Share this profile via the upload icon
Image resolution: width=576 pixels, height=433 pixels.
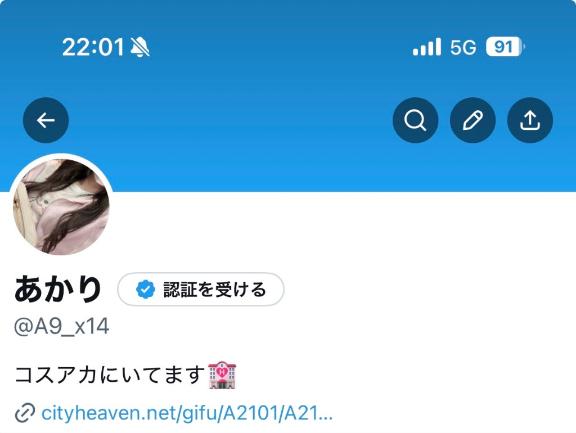coord(530,120)
